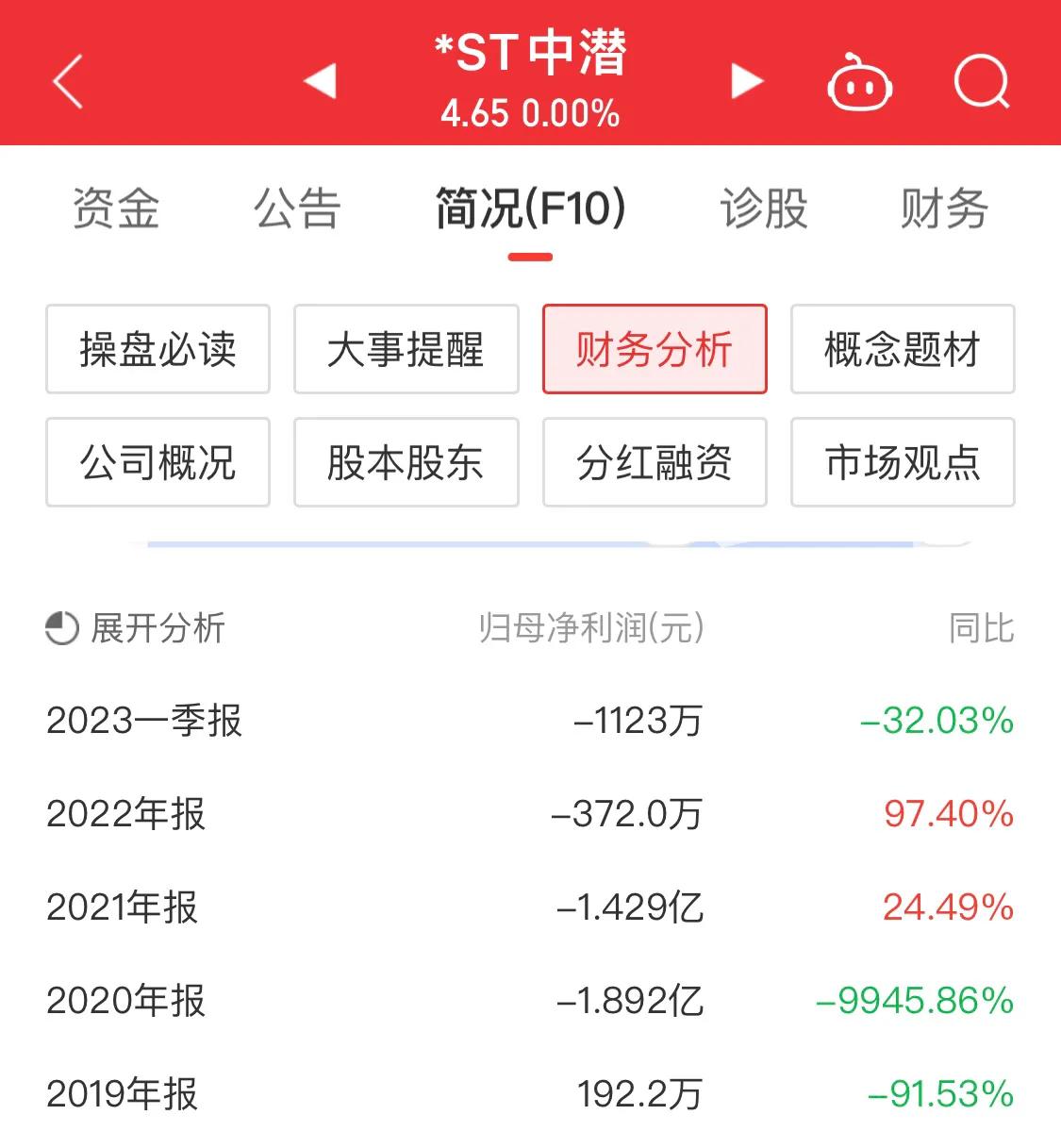The height and width of the screenshot is (1148, 1061).
Task: Open the 分红融资 section
Action: 655,462
